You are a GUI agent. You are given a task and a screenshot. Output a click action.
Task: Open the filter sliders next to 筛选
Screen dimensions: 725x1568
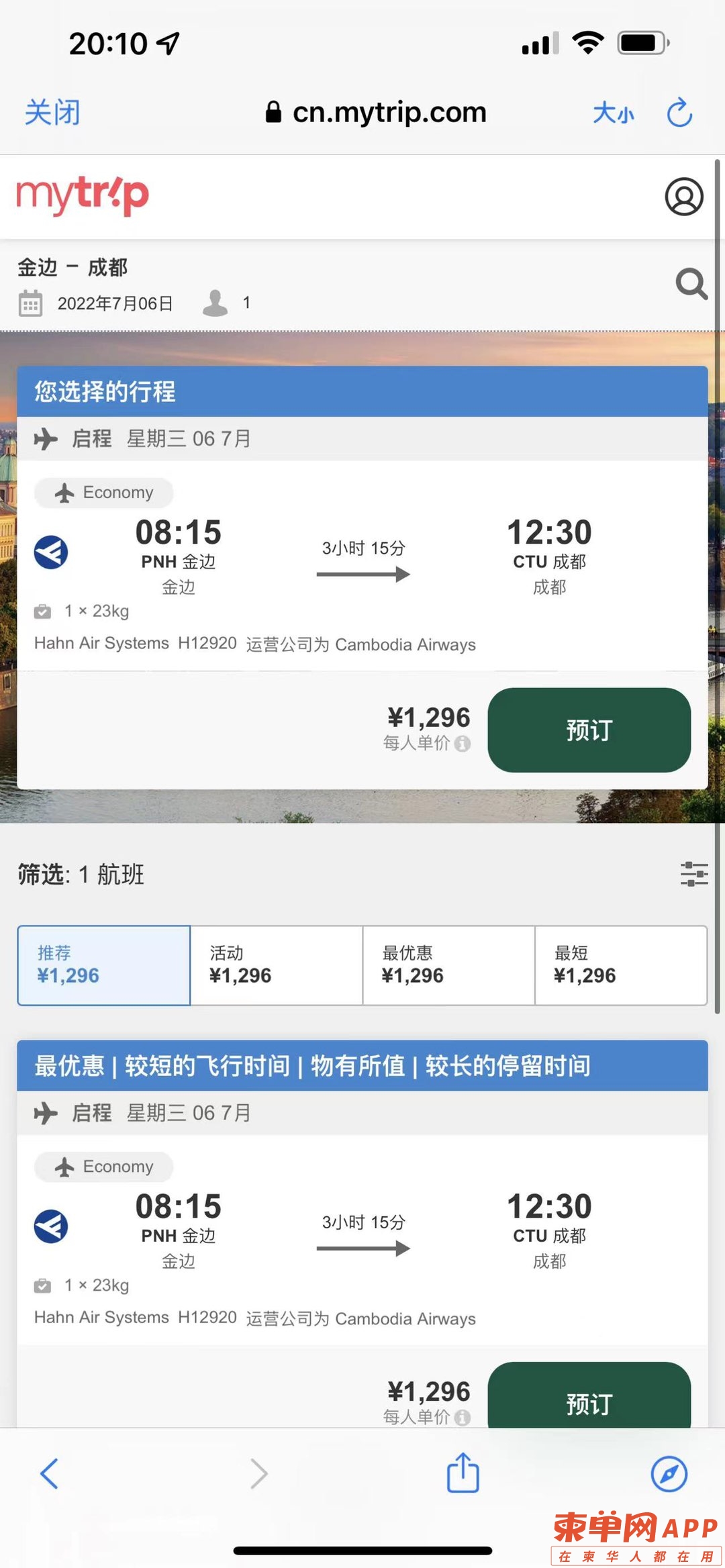coord(693,874)
